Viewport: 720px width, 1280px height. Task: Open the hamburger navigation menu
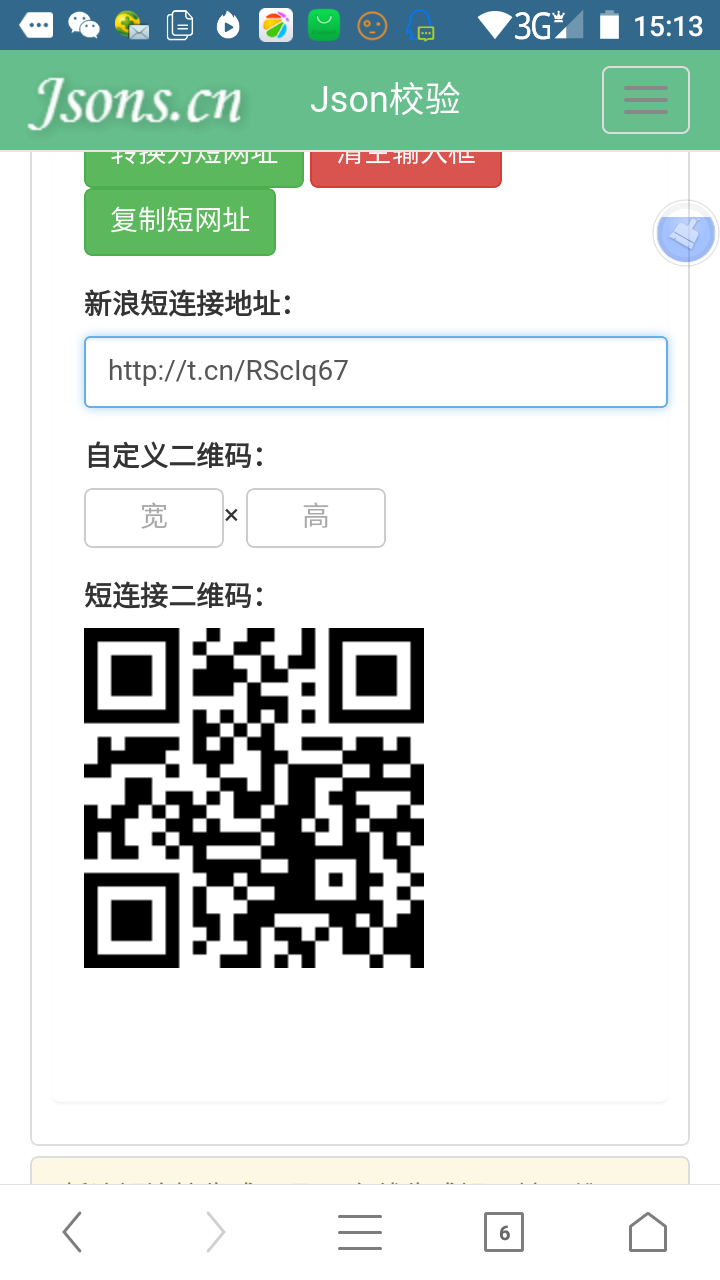(645, 100)
